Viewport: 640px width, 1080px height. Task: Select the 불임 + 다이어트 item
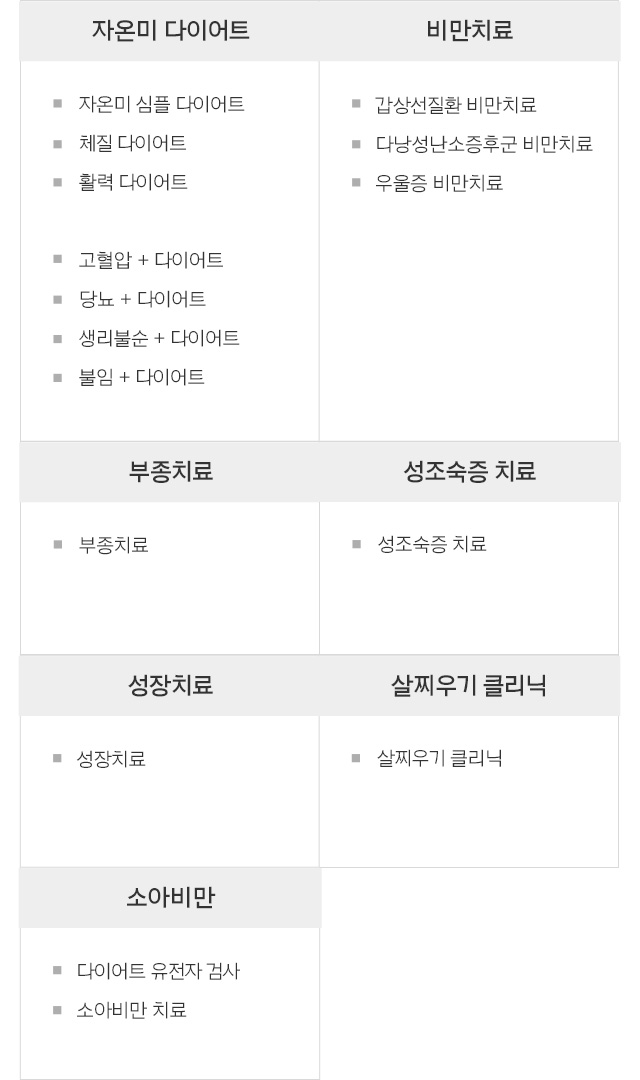pyautogui.click(x=141, y=377)
